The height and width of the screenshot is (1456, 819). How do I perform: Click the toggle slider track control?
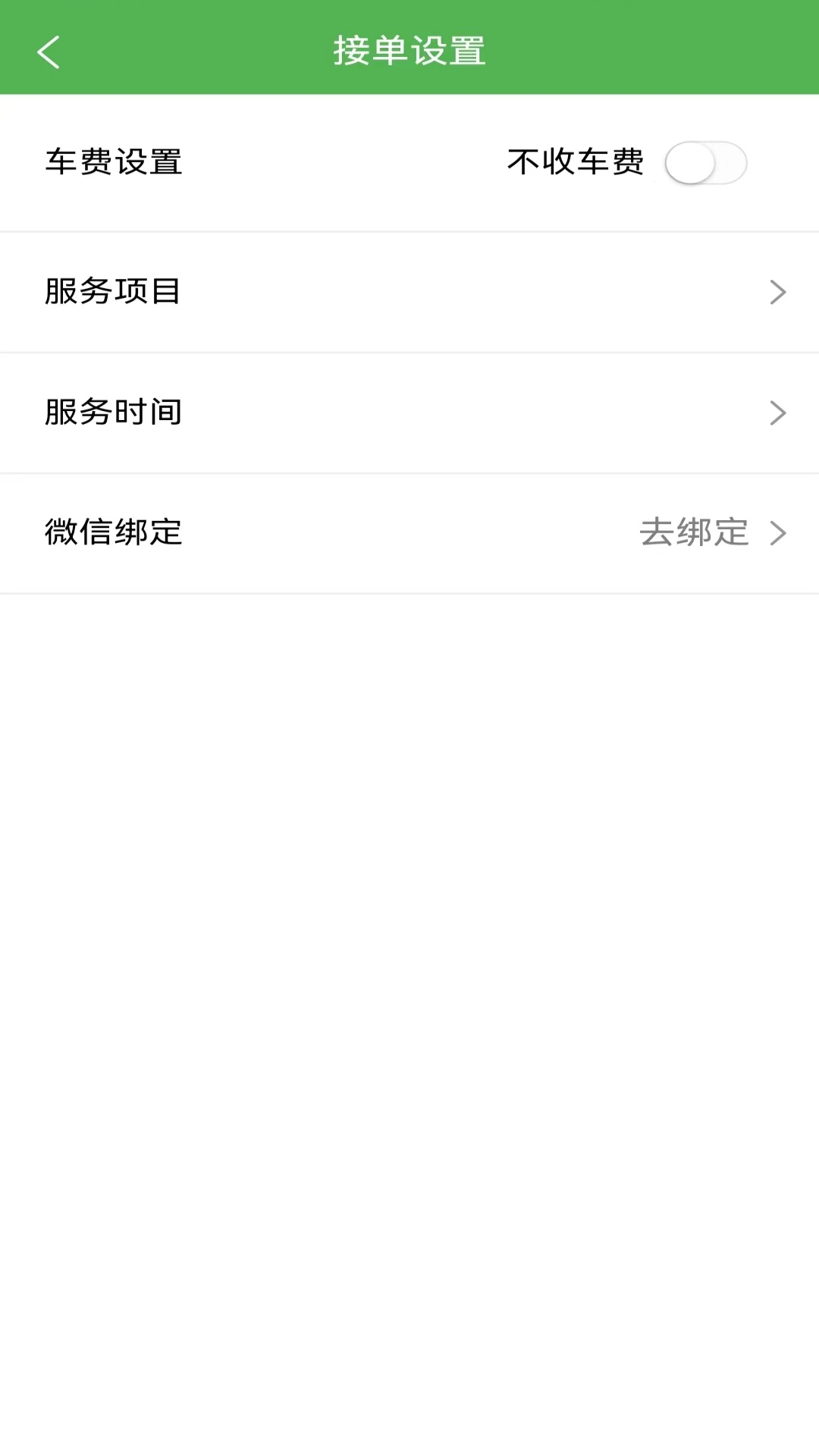pyautogui.click(x=707, y=162)
